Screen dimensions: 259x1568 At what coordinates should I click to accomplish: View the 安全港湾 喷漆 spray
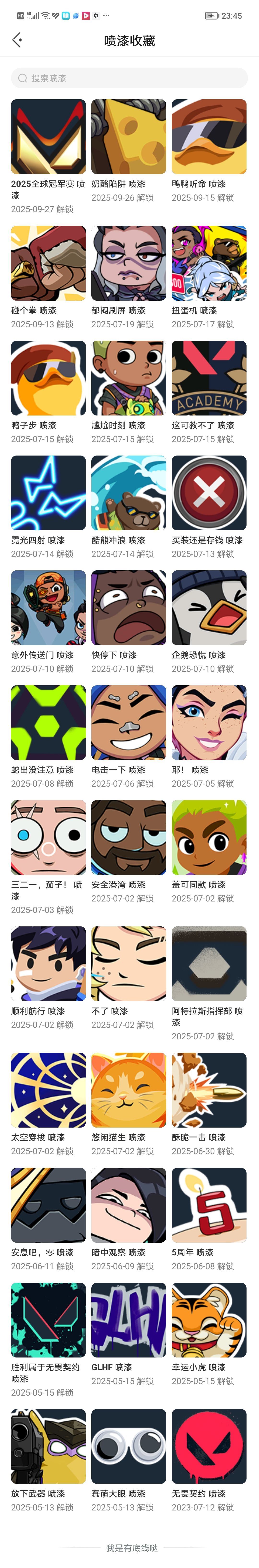[x=129, y=837]
